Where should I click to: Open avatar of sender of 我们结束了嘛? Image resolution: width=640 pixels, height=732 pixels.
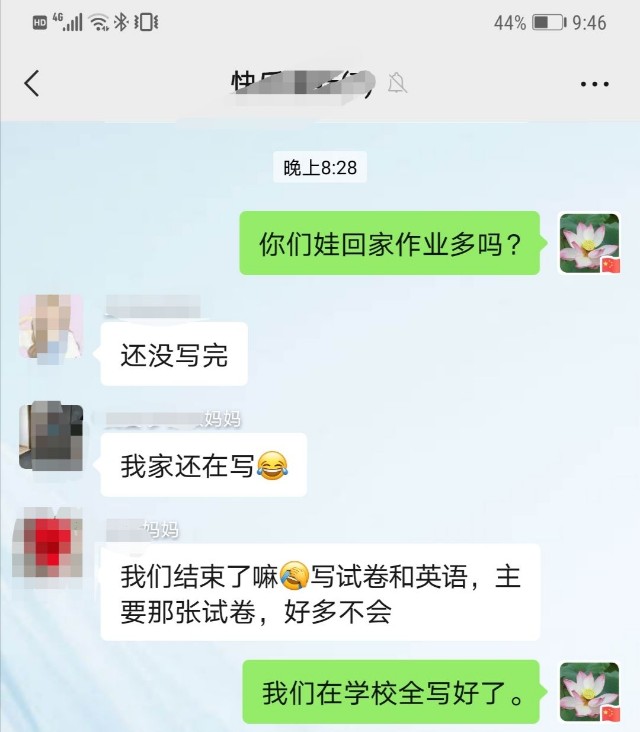pyautogui.click(x=47, y=547)
